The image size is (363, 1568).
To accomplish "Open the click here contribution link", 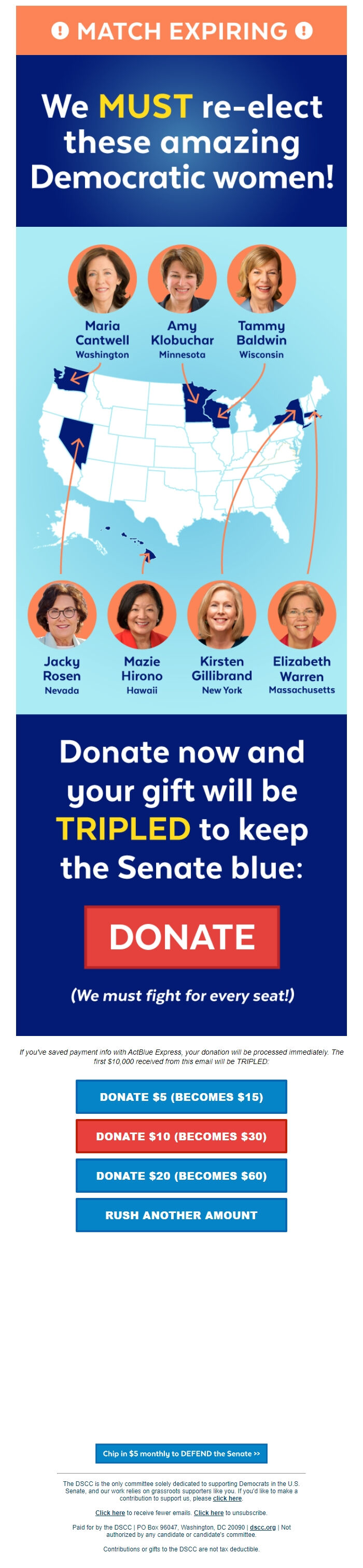I will tap(227, 1498).
